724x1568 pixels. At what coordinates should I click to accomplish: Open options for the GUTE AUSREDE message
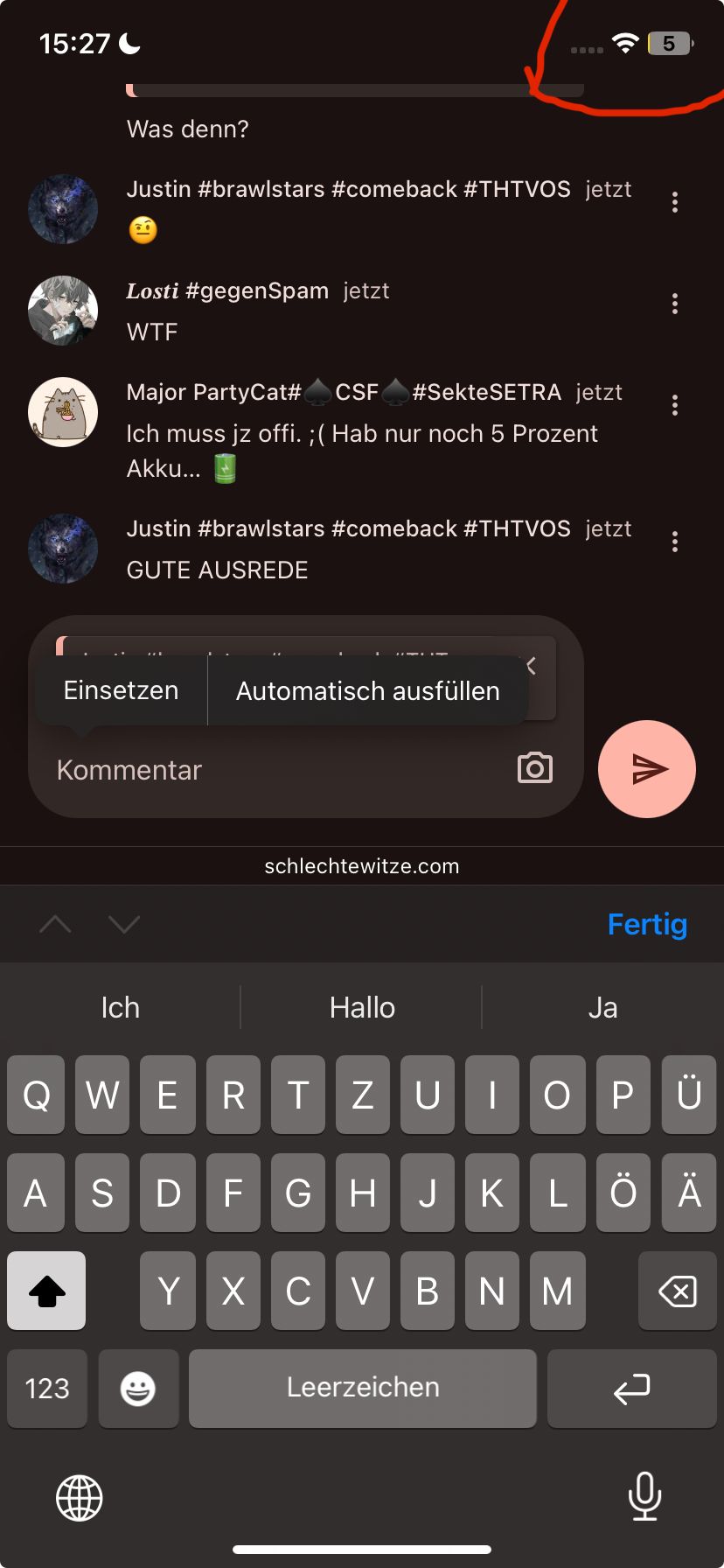click(674, 542)
